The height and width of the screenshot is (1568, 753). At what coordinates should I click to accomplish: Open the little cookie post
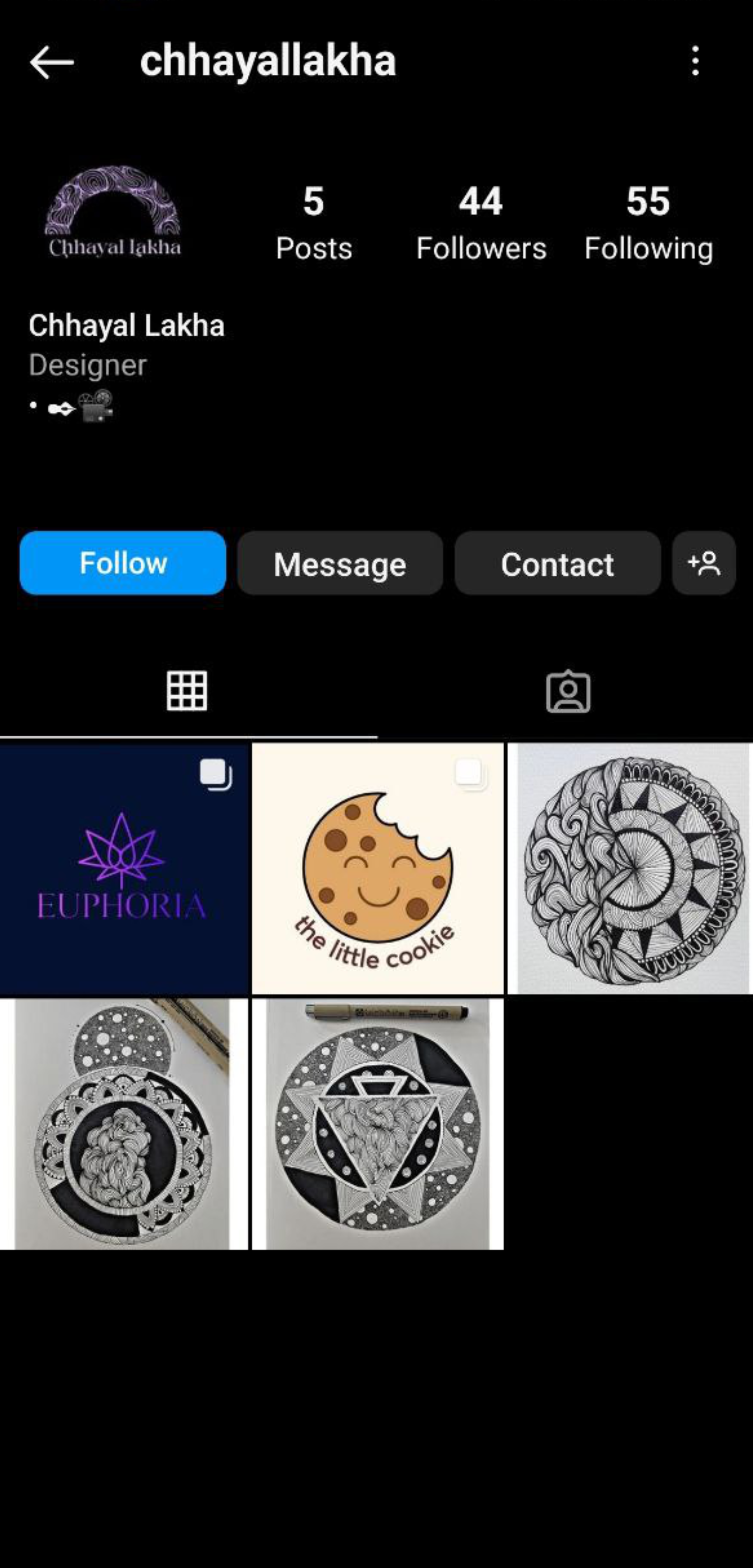click(377, 869)
